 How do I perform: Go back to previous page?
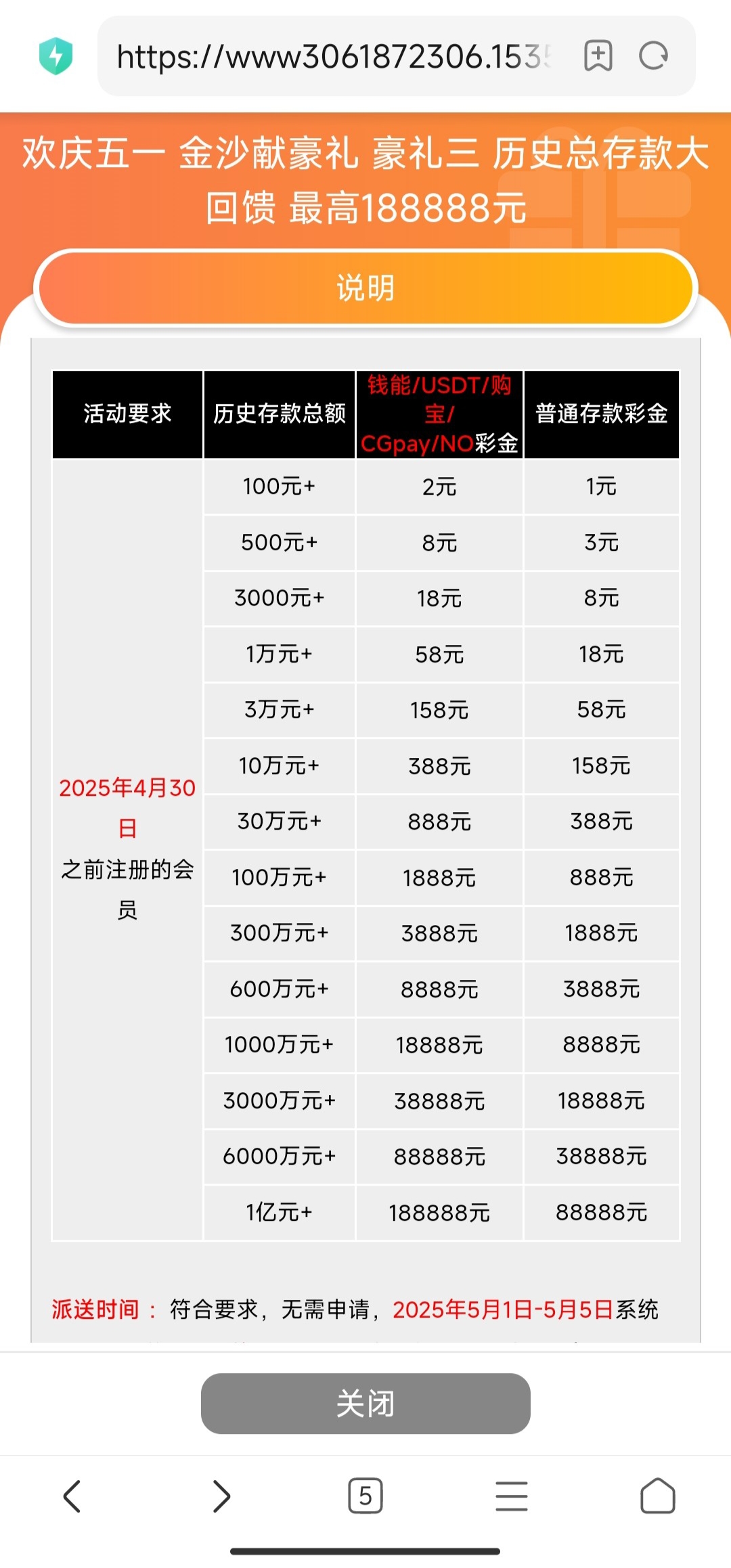pos(72,1496)
